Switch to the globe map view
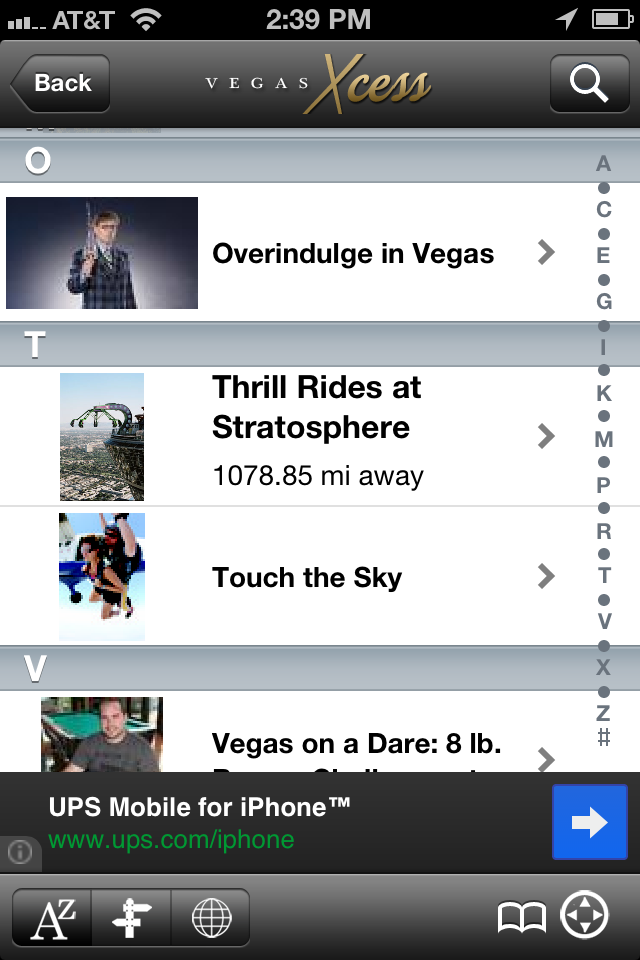The height and width of the screenshot is (960, 640). [x=211, y=917]
